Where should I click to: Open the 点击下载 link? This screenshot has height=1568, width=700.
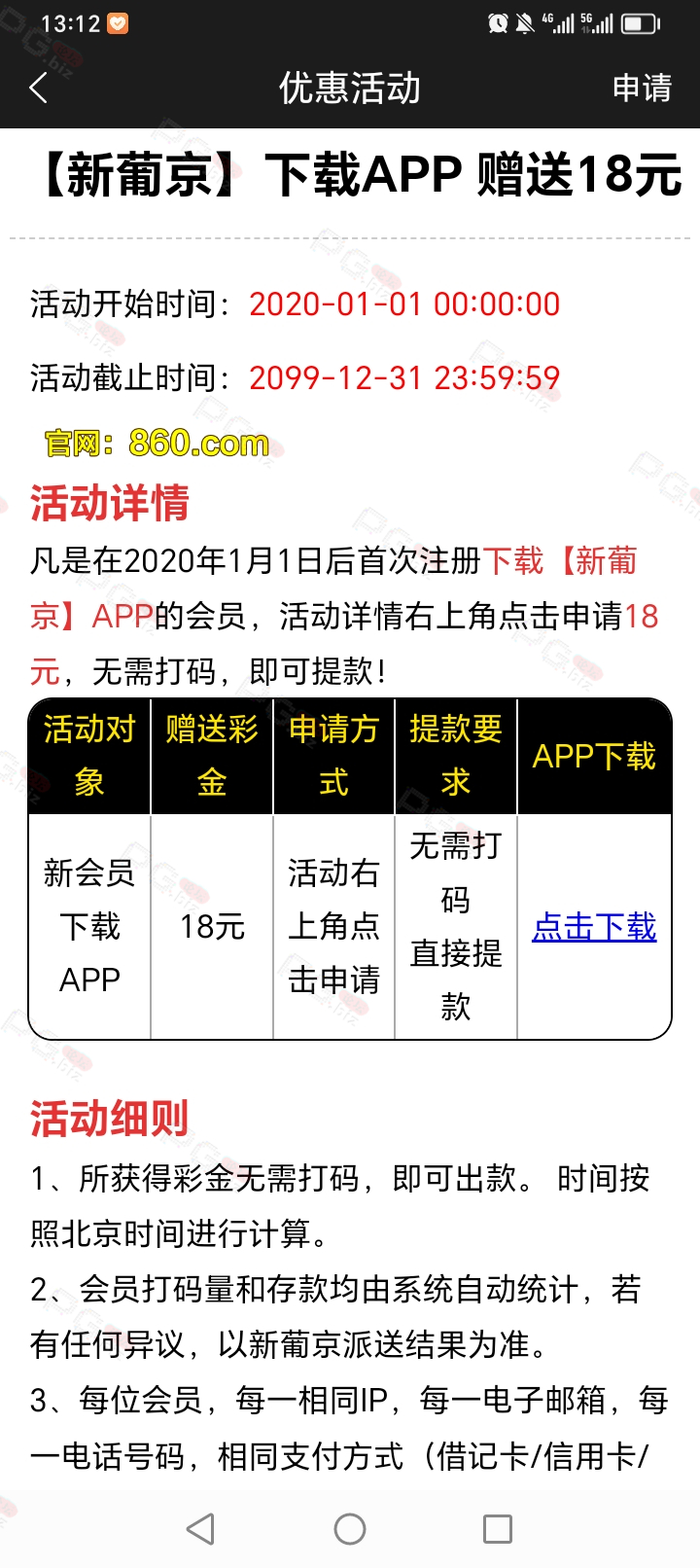click(594, 927)
